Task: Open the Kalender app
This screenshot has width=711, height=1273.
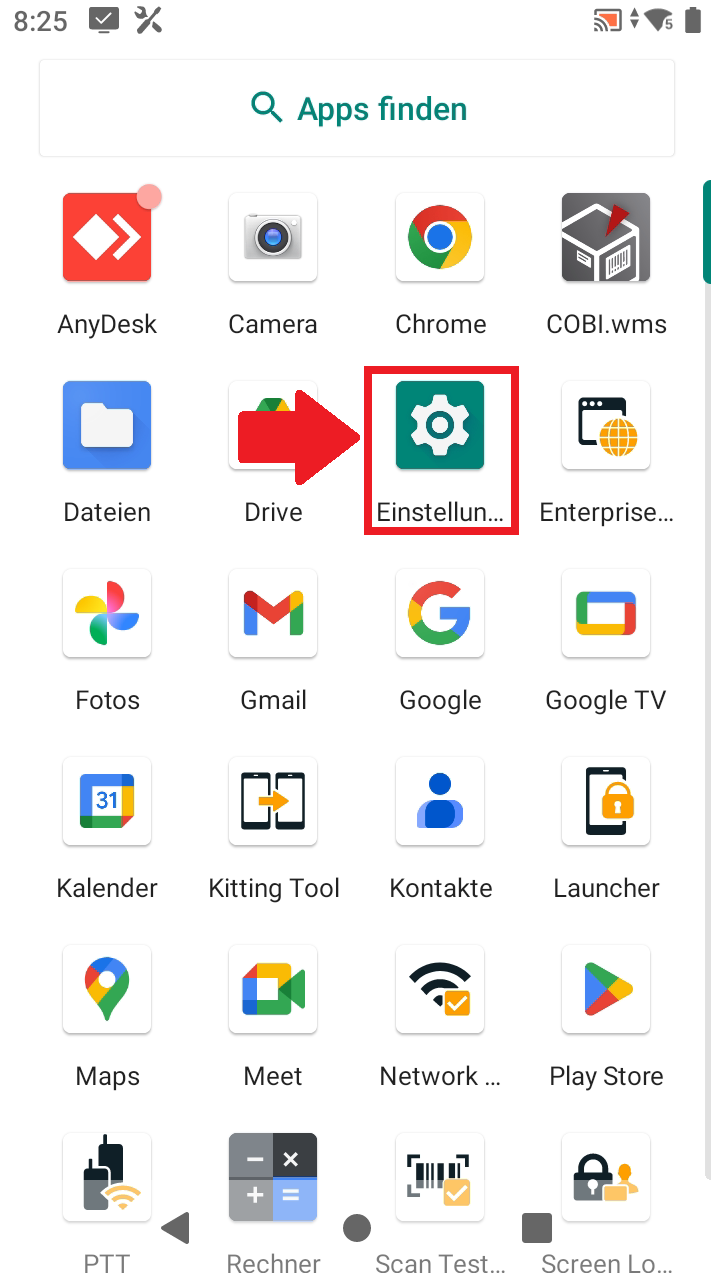Action: (107, 802)
